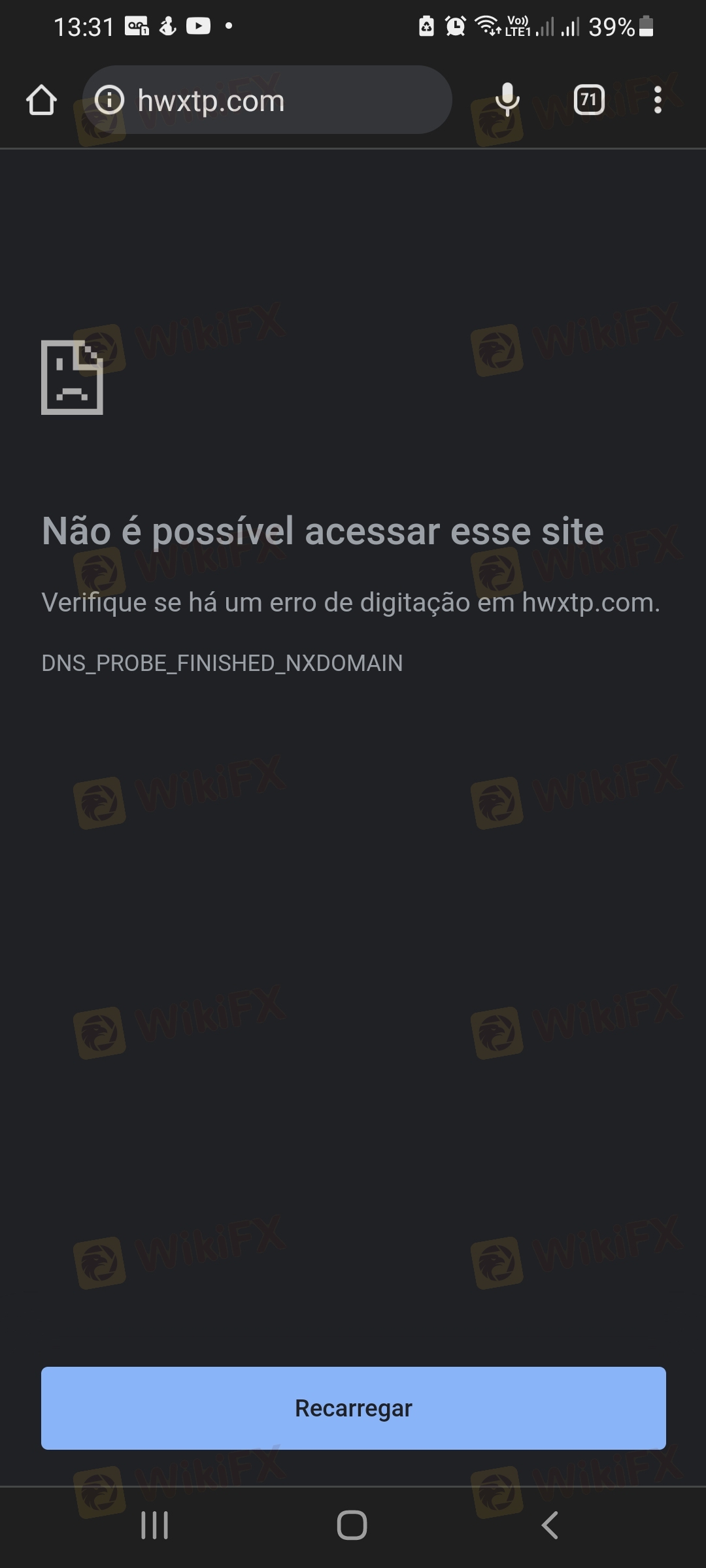Open the browser home page icon
The height and width of the screenshot is (1568, 706).
[41, 100]
